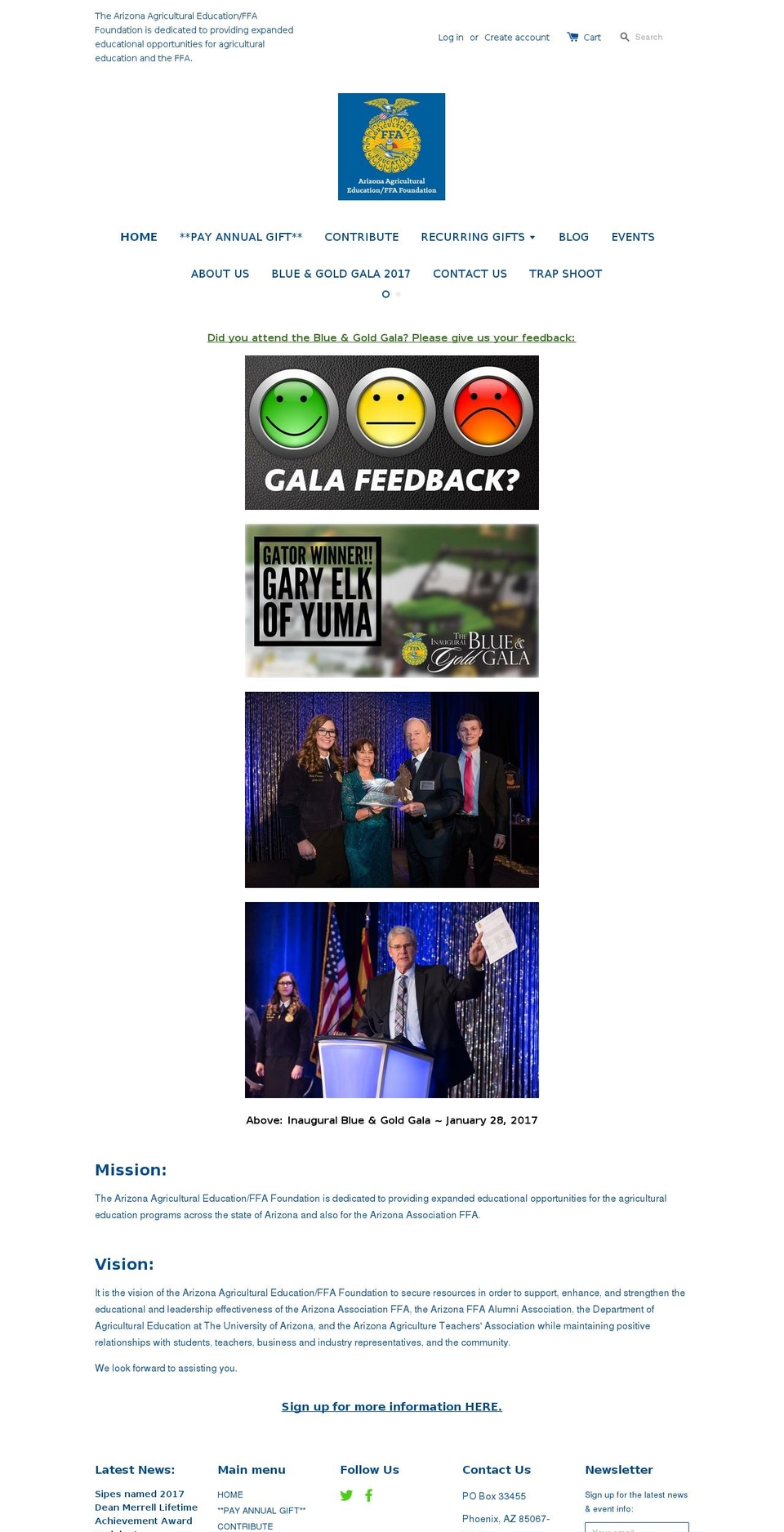
Task: Click "Log in" at the top
Action: pos(450,37)
